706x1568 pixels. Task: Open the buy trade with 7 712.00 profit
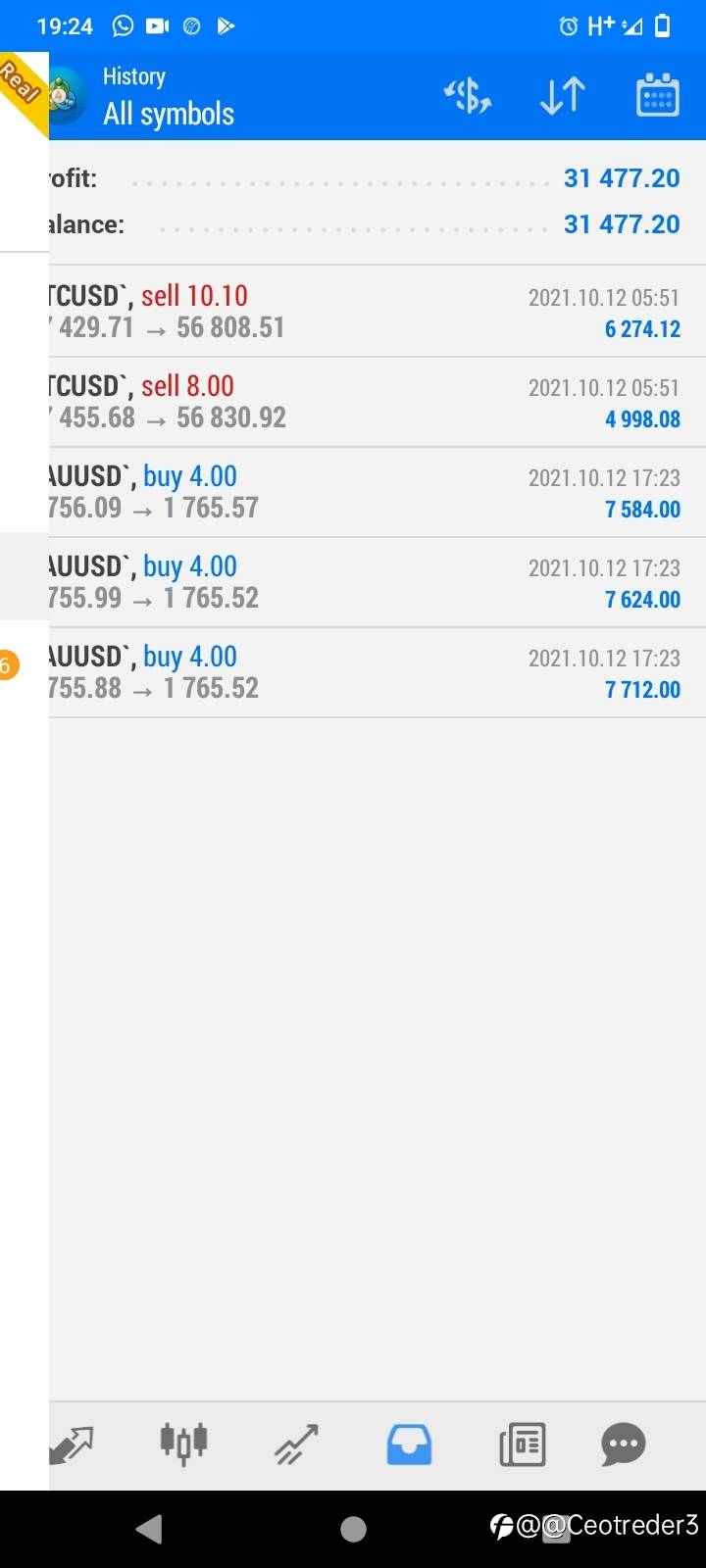(378, 672)
